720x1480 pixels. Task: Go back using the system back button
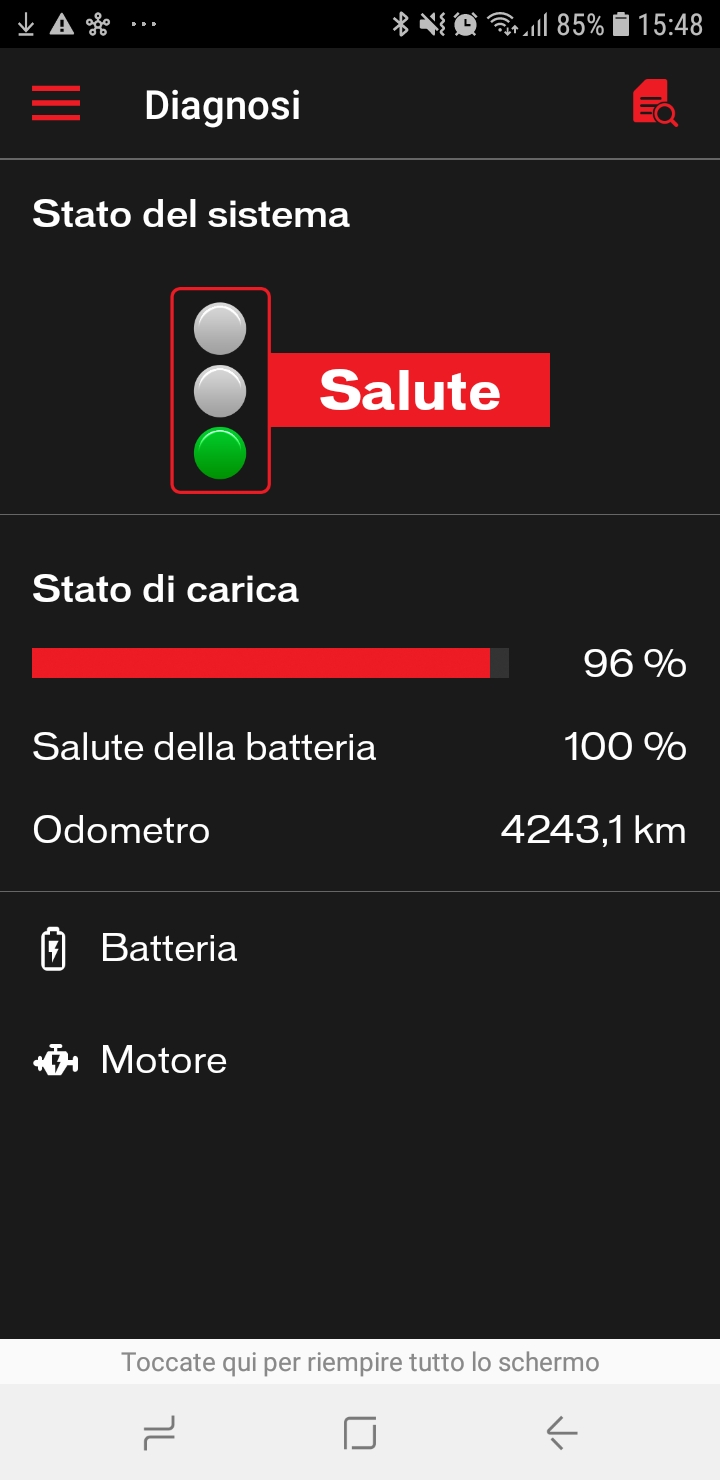pos(561,1433)
